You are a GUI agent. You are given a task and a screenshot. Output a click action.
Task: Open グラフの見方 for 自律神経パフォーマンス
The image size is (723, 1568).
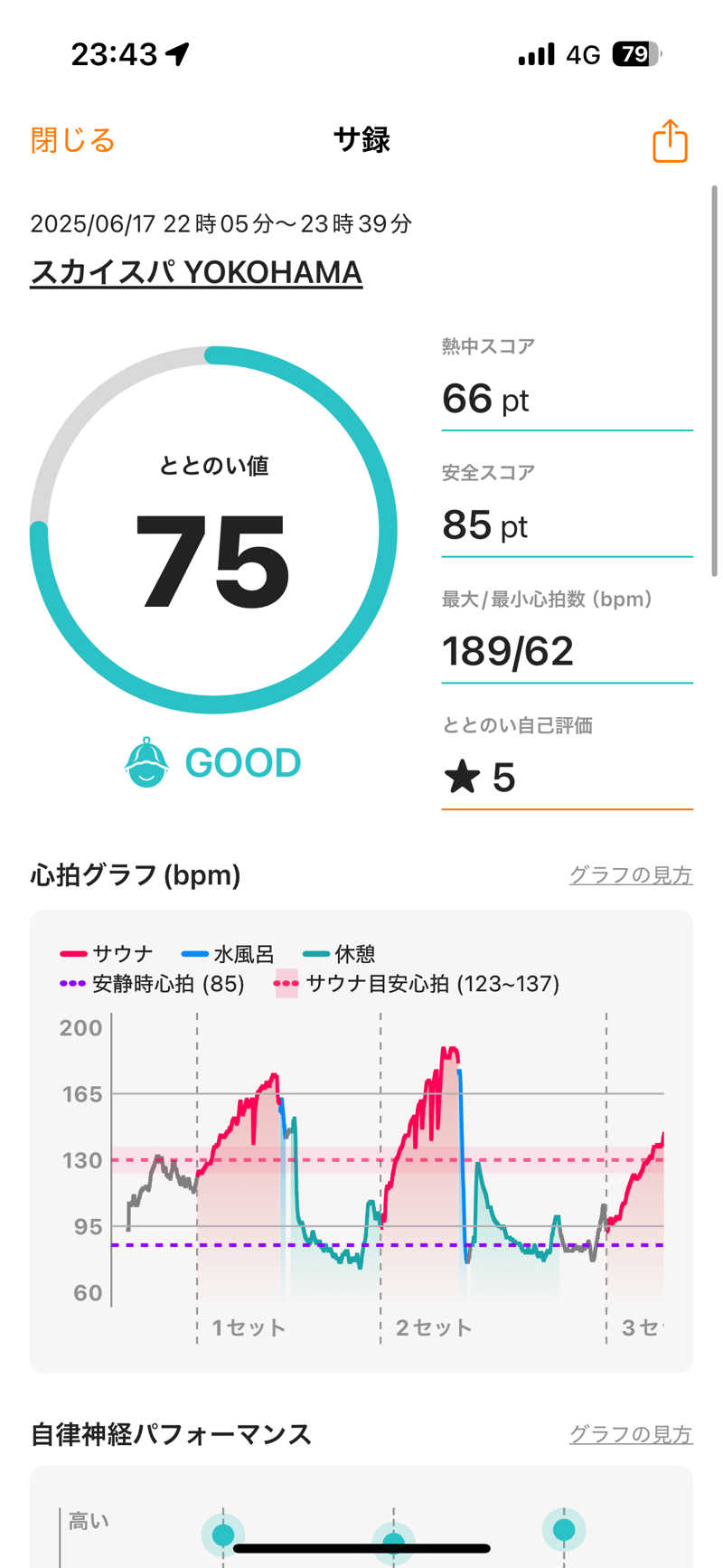coord(630,1433)
